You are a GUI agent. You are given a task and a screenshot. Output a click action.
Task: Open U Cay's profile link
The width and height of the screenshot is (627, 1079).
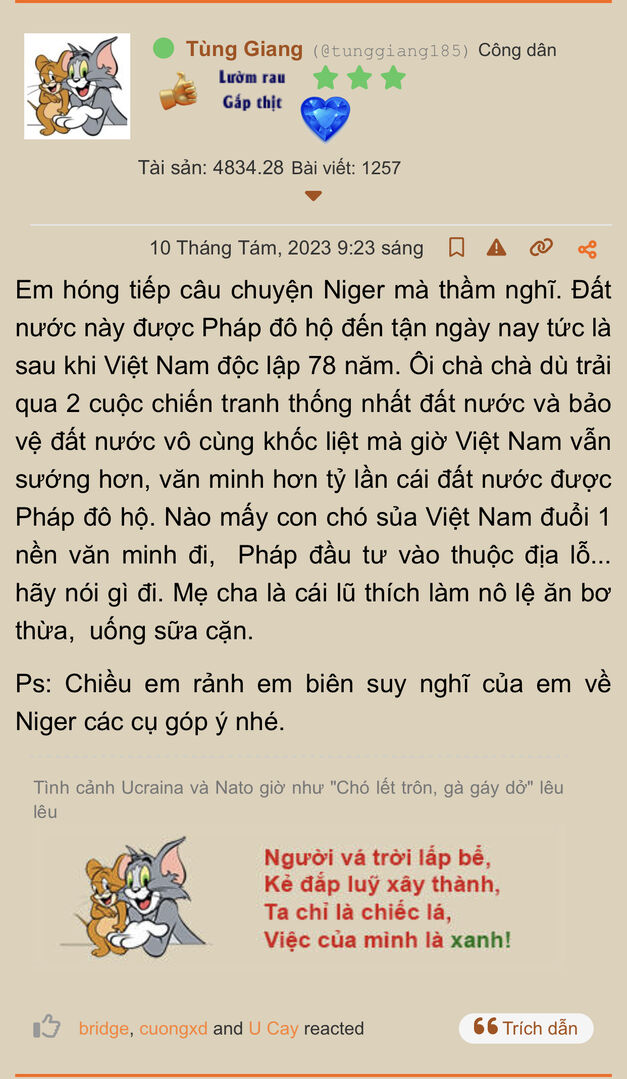pos(273,1029)
